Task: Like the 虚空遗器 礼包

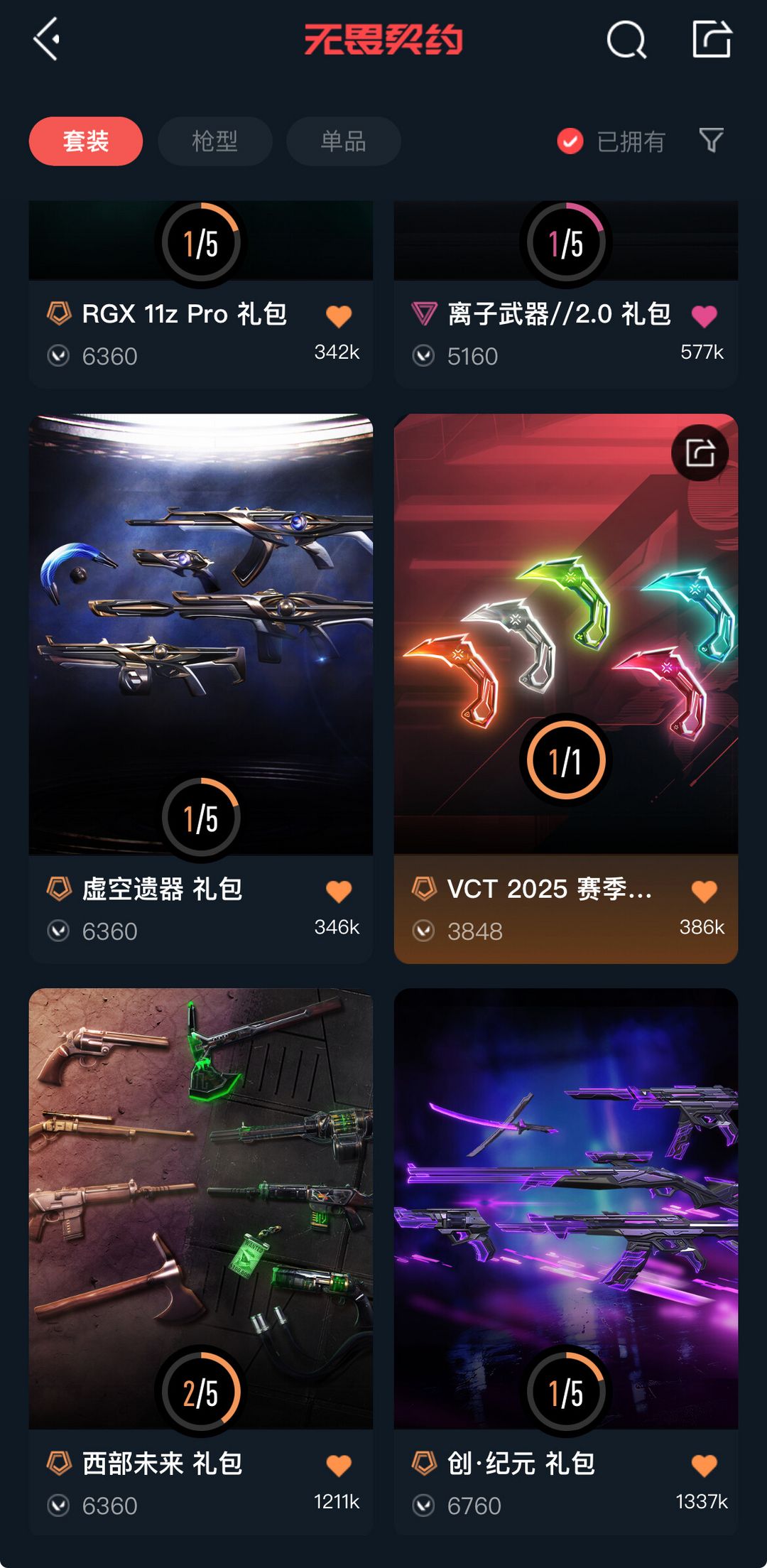Action: coord(339,891)
